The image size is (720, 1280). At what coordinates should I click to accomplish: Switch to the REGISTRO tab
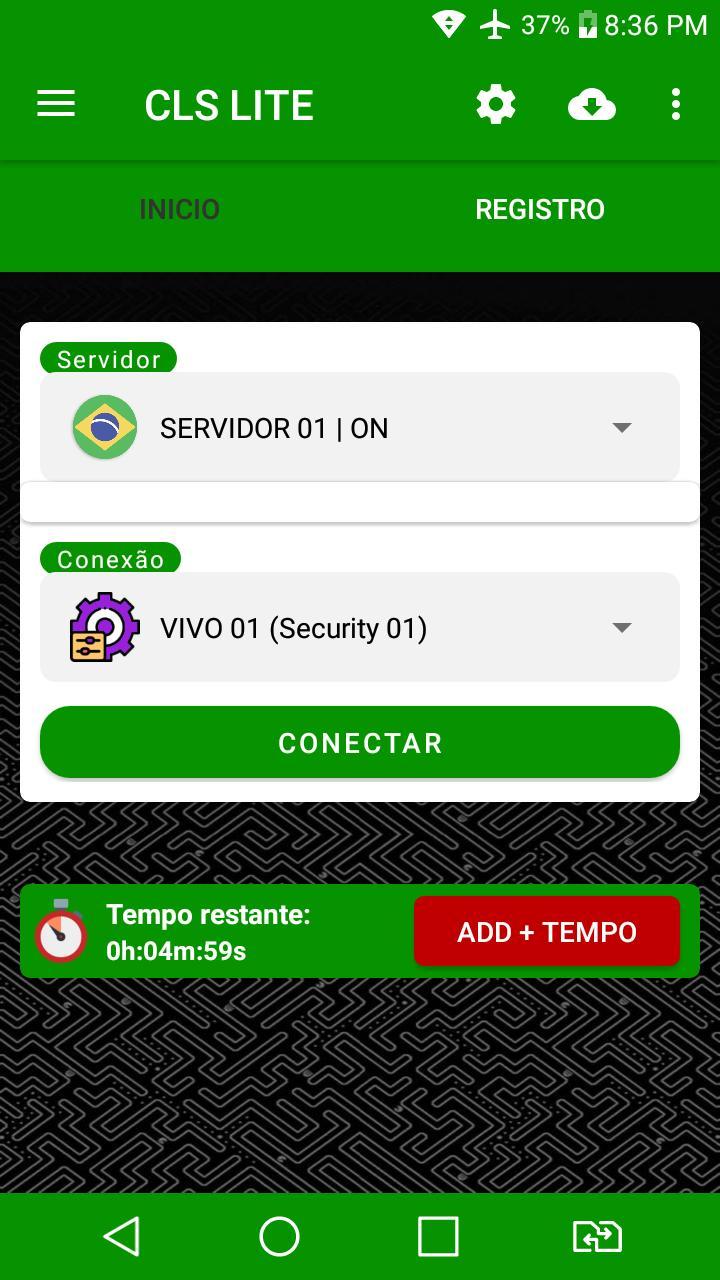click(x=539, y=209)
